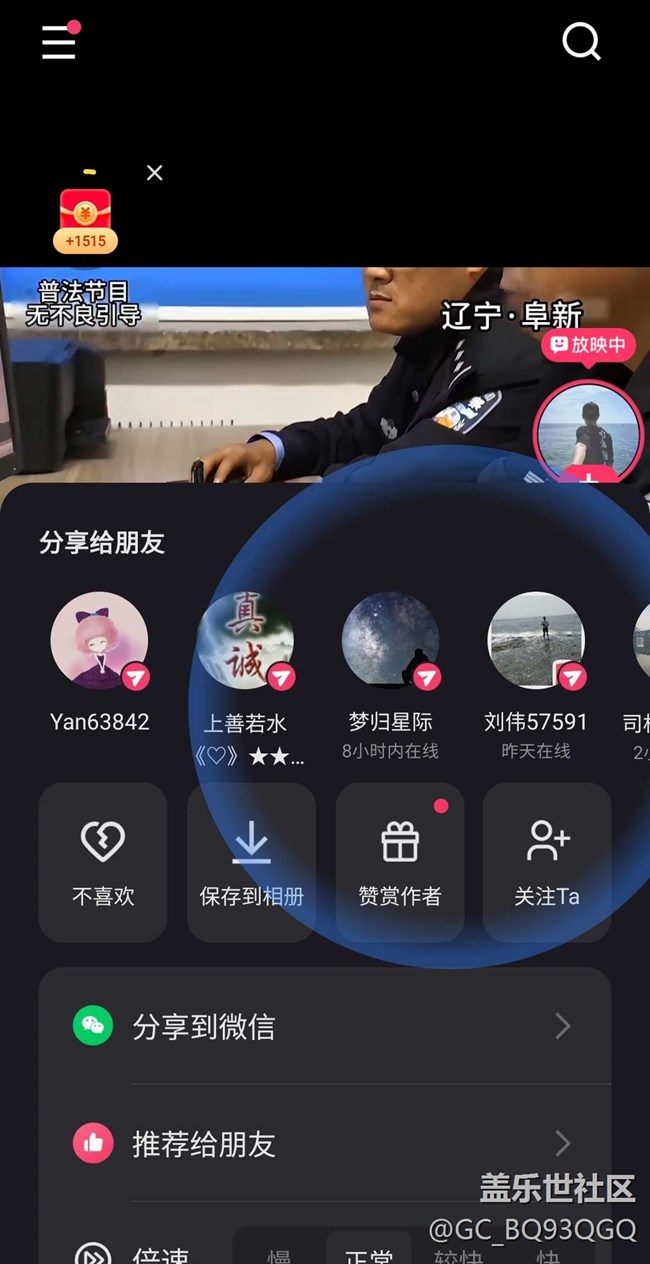Mark video as 不喜欢

point(103,862)
